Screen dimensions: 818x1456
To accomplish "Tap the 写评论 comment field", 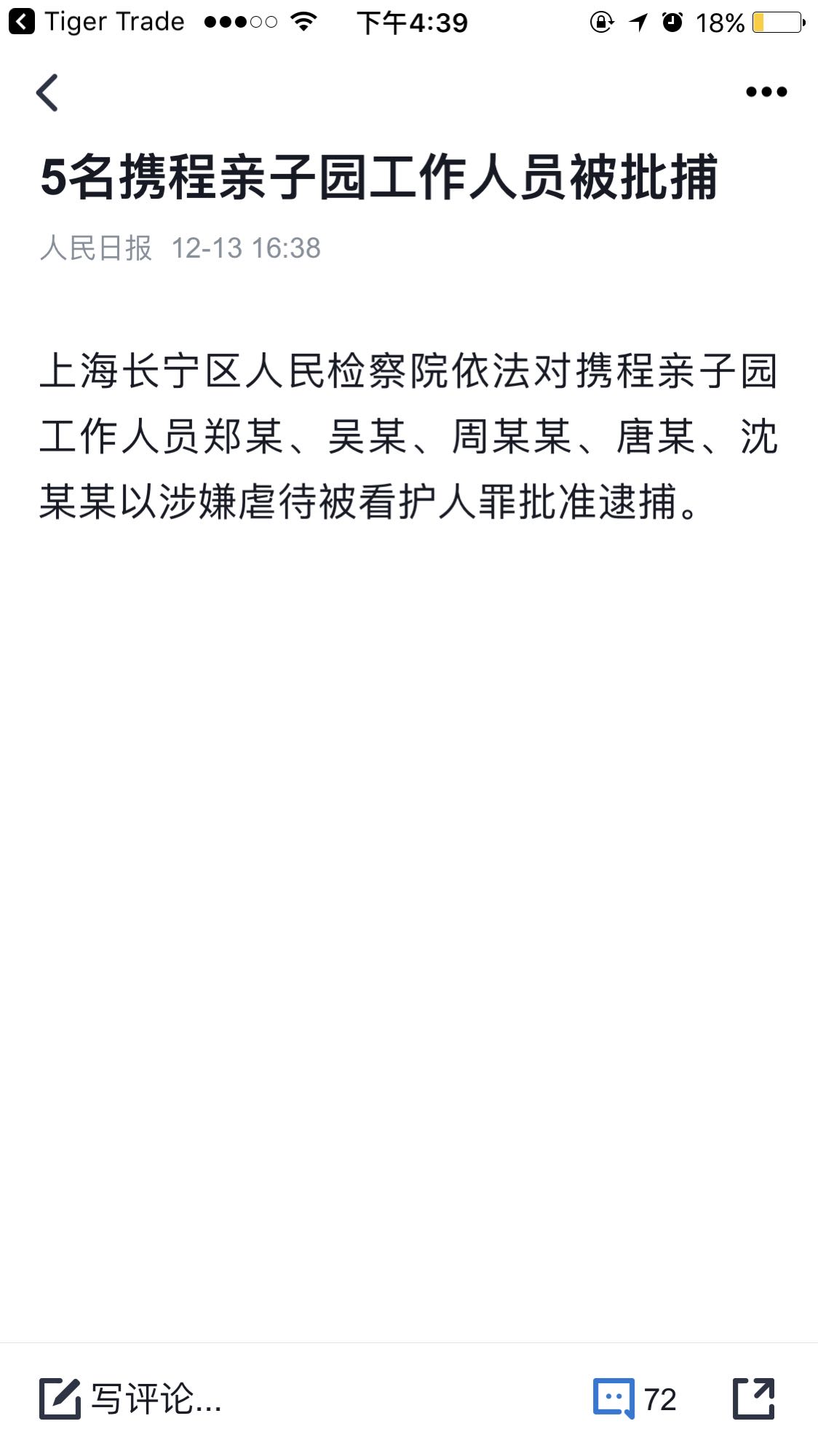I will point(130,1398).
